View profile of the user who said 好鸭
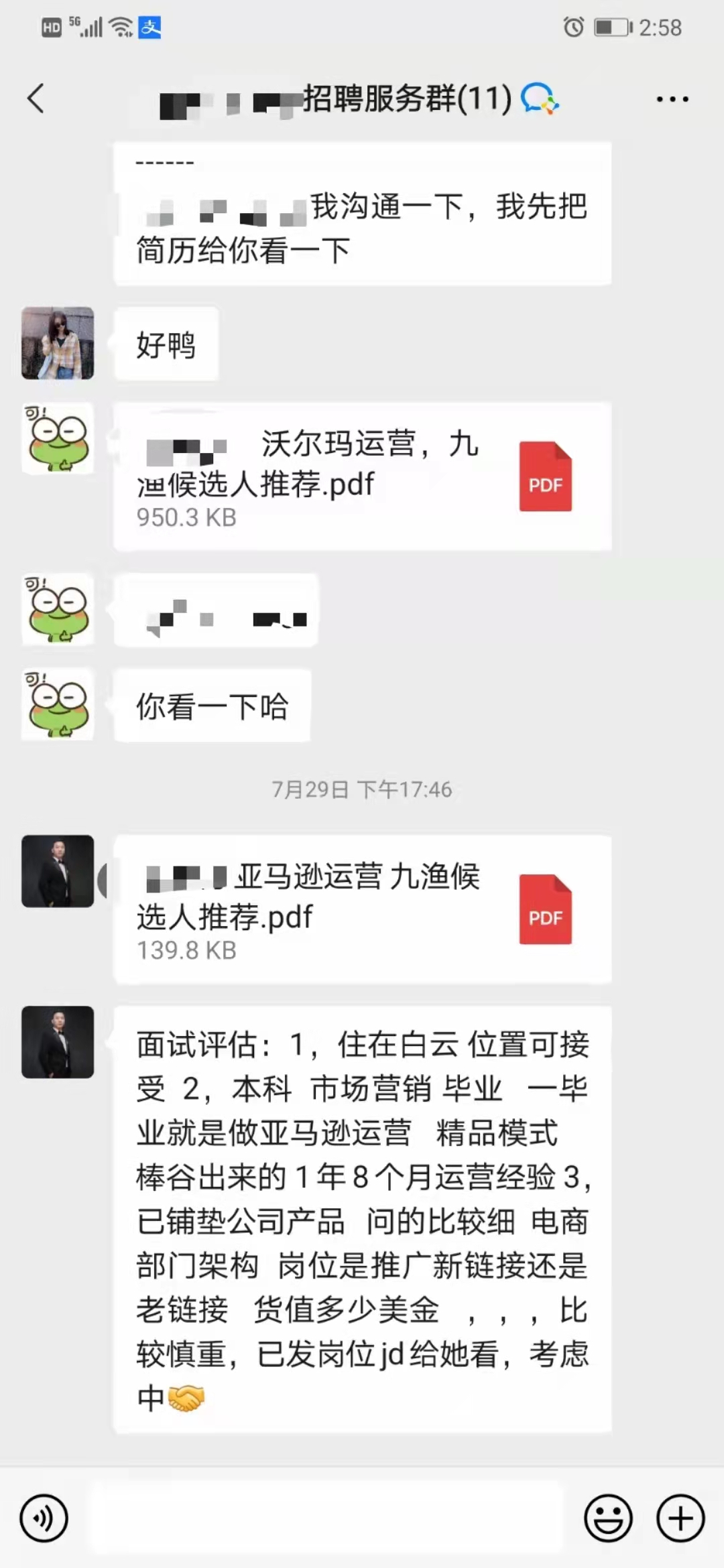The image size is (724, 1568). point(58,343)
